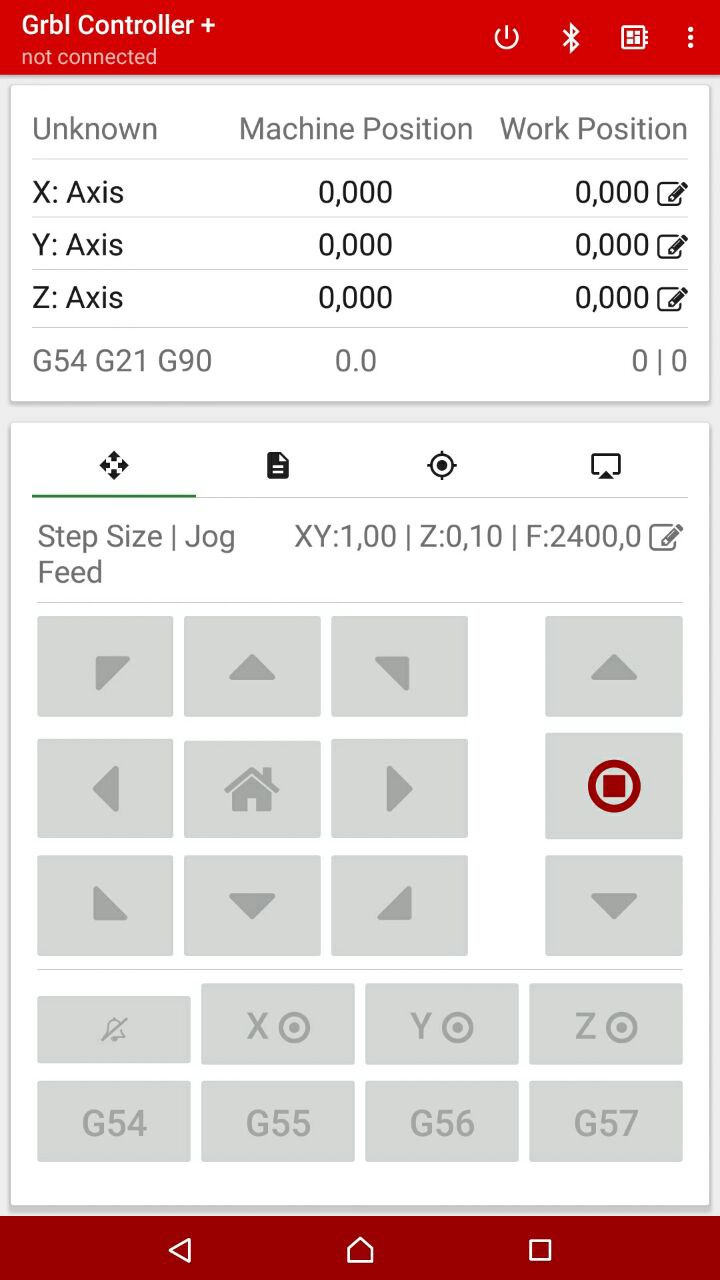720x1280 pixels.
Task: Open the overflow menu
Action: pos(690,38)
